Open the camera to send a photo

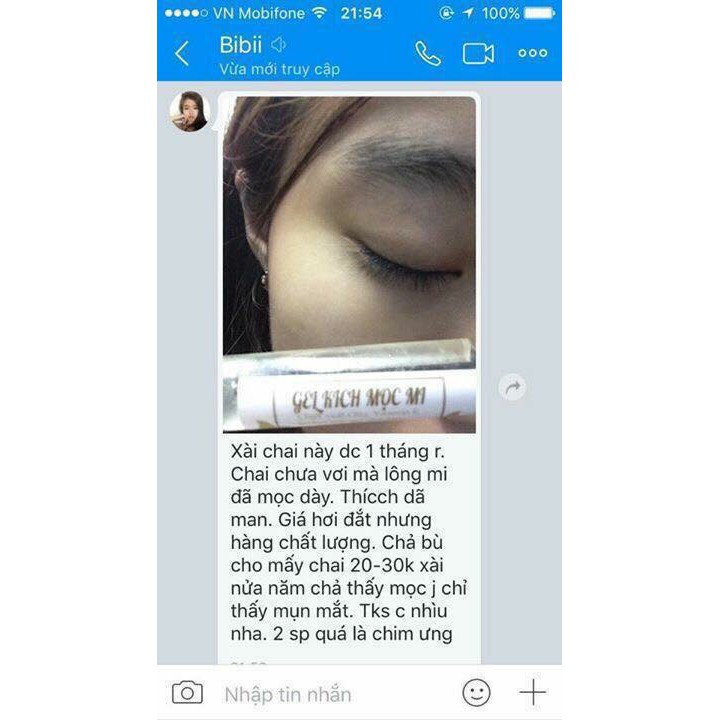(187, 692)
